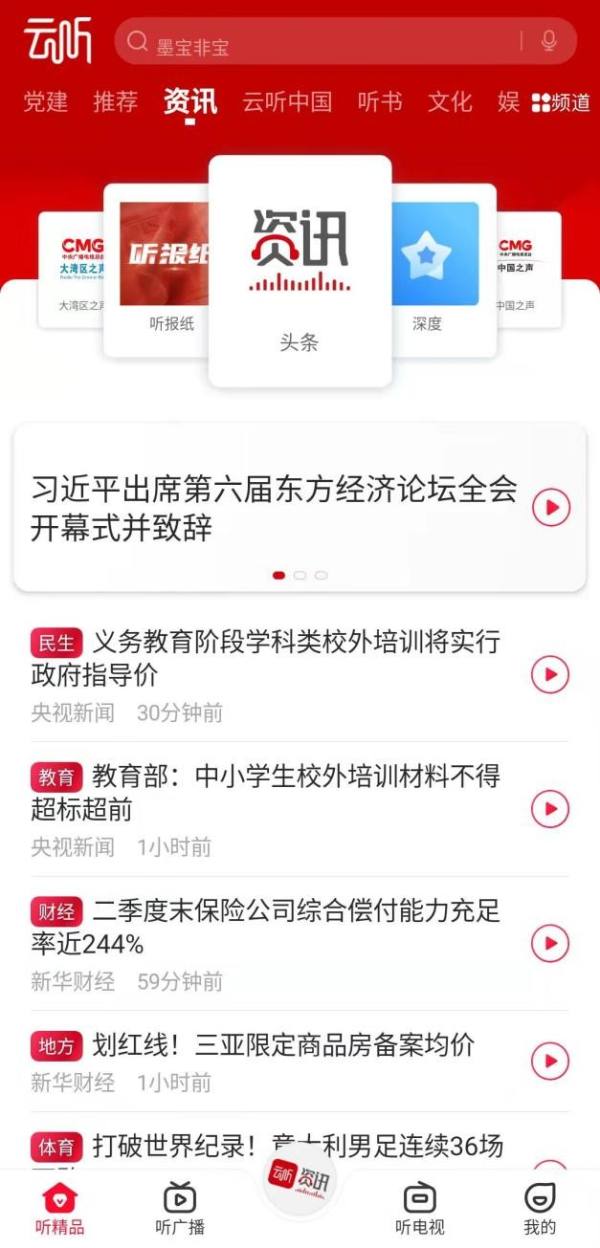The width and height of the screenshot is (600, 1248).
Task: Open the 我的 profile tab
Action: tap(540, 1208)
